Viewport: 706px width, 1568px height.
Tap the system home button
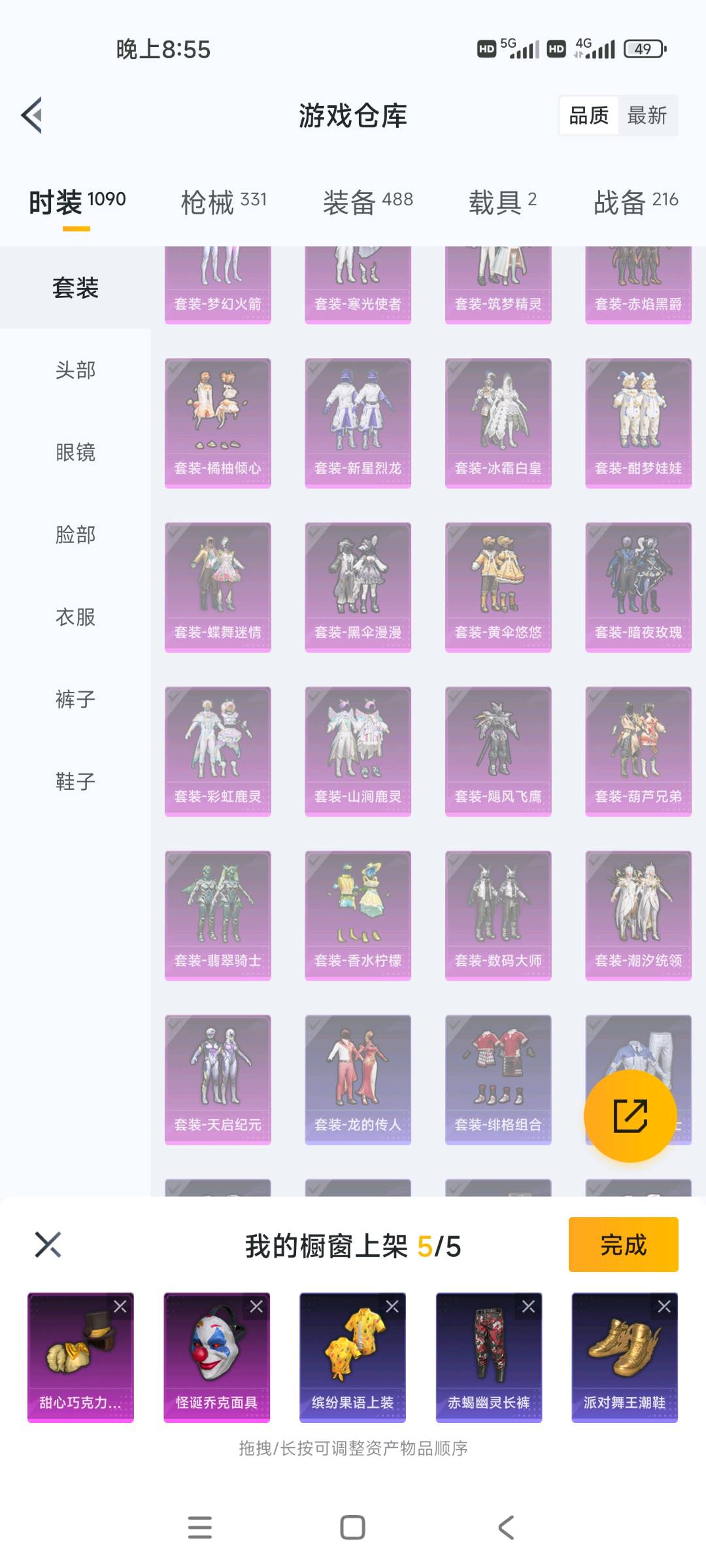pyautogui.click(x=352, y=1527)
